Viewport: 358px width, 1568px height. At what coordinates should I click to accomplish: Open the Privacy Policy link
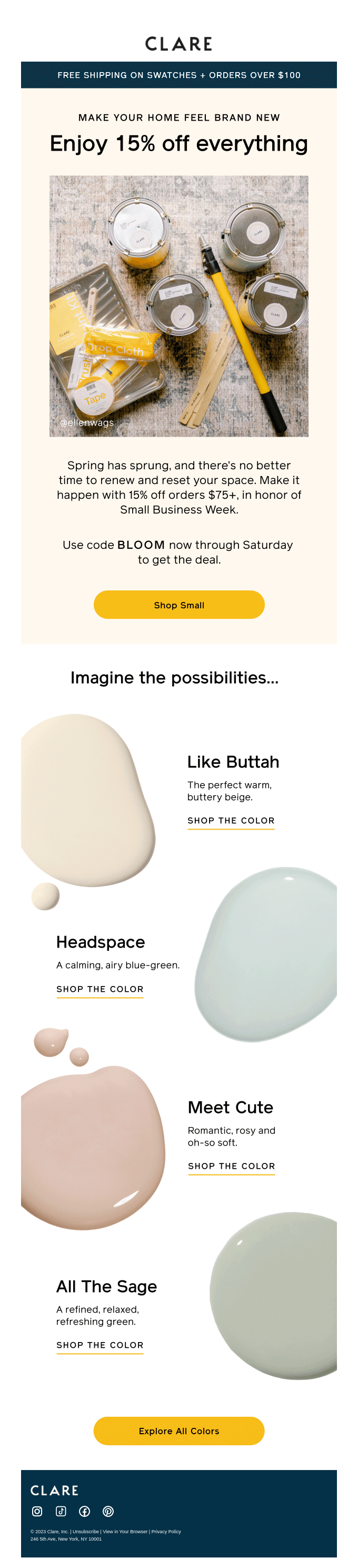166,1532
